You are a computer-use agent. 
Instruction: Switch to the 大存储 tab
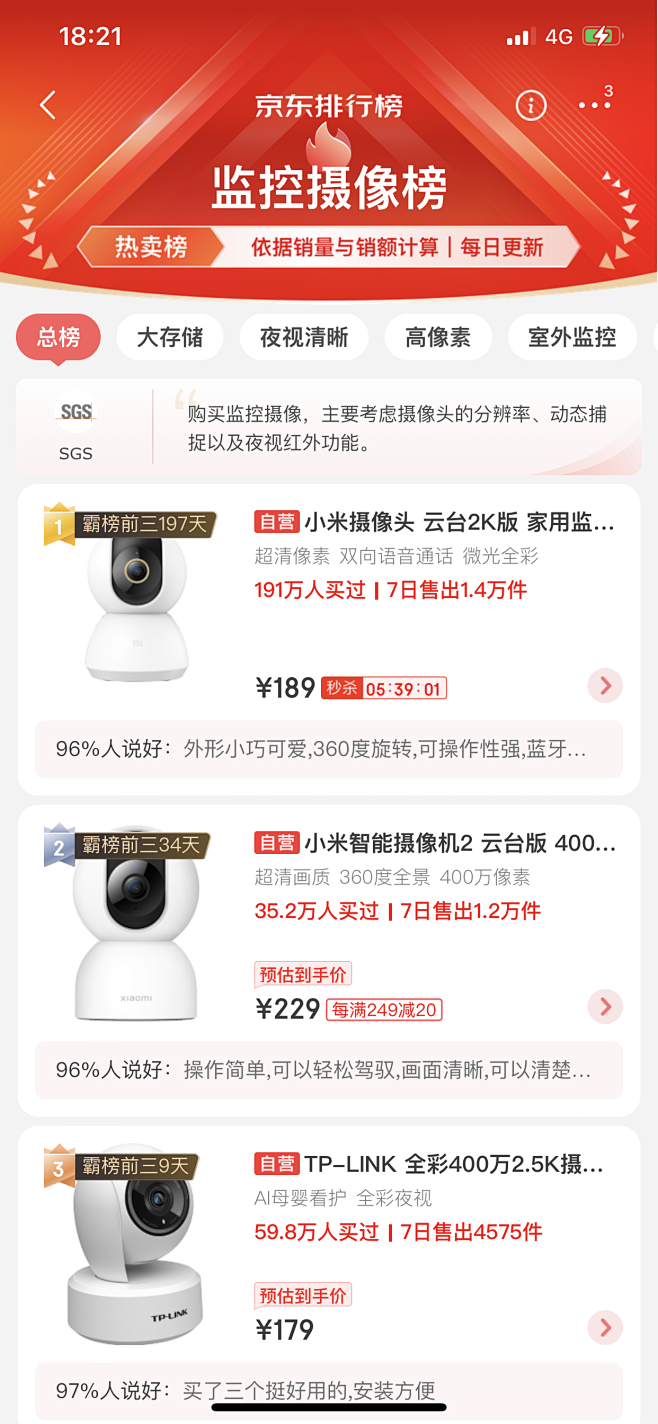(x=170, y=338)
